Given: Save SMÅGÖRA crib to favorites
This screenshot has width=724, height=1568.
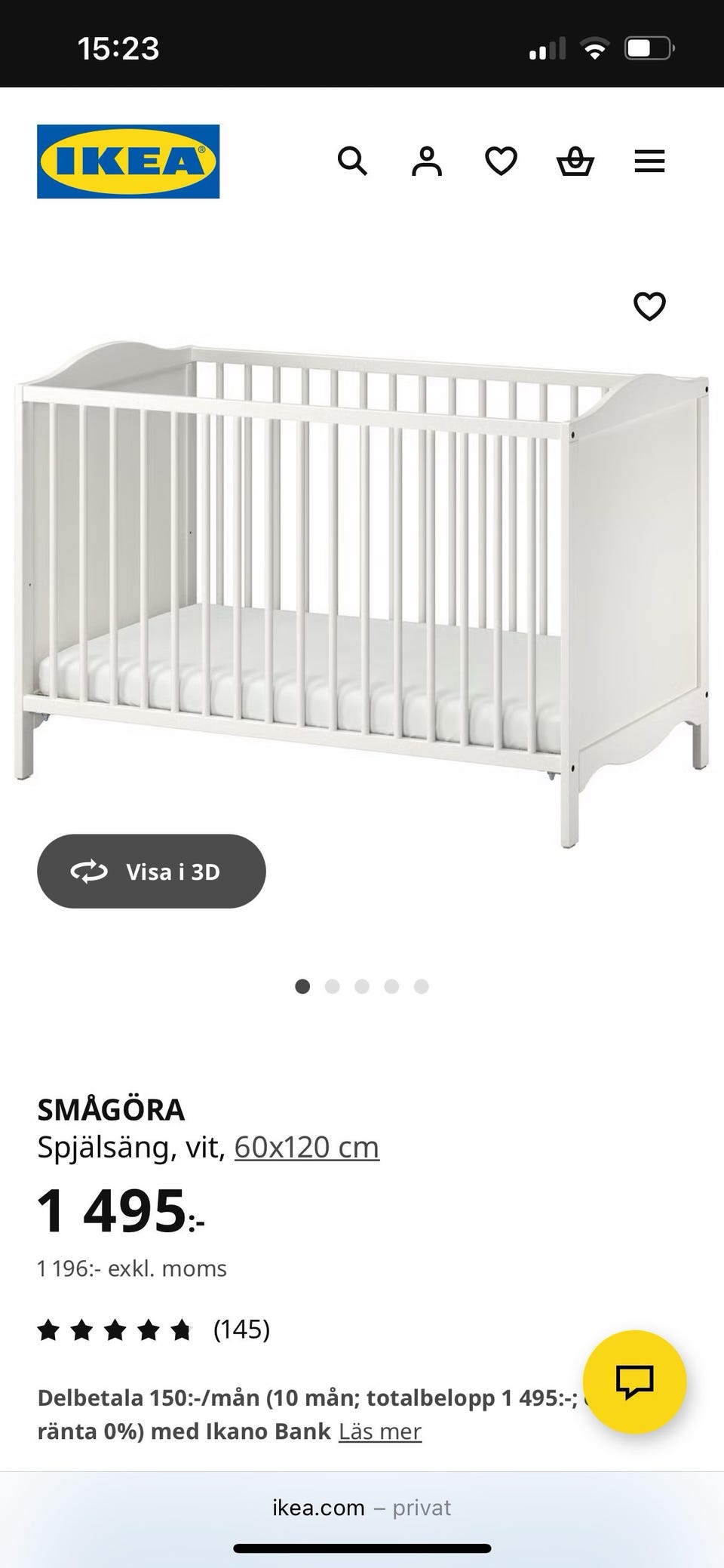Looking at the screenshot, I should click(x=649, y=306).
